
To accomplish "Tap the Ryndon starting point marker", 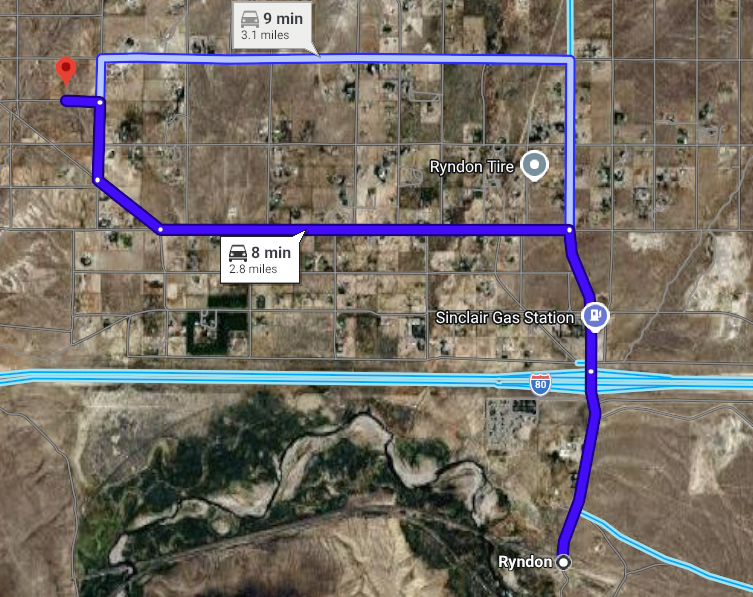I will [563, 562].
